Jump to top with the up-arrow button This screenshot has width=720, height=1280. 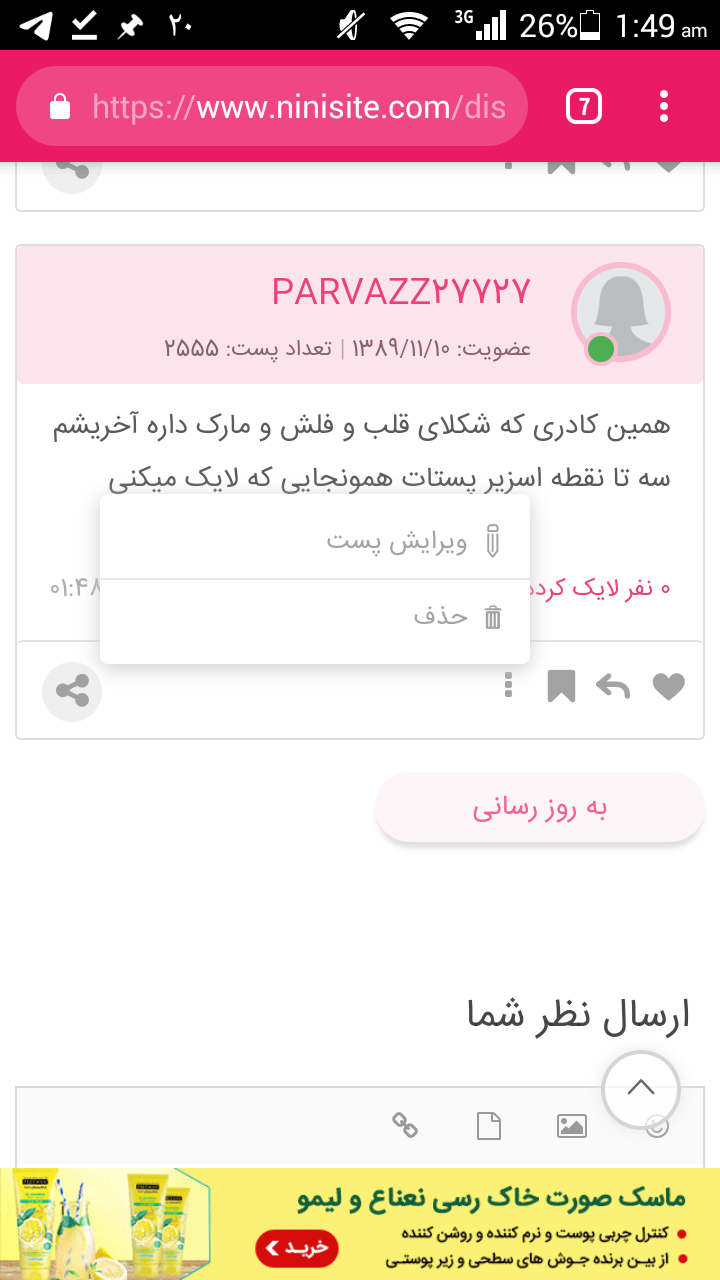[x=641, y=1089]
